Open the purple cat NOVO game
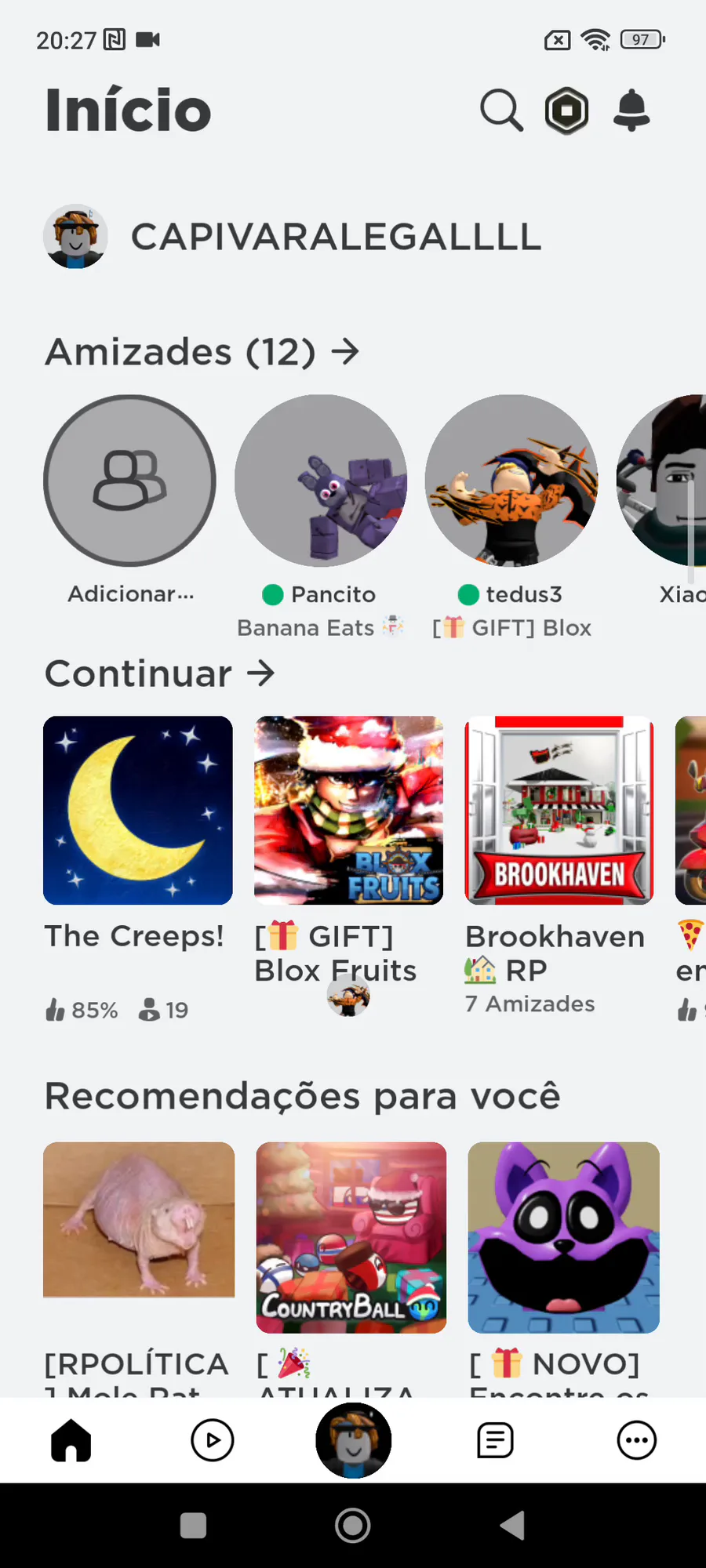 (563, 1237)
